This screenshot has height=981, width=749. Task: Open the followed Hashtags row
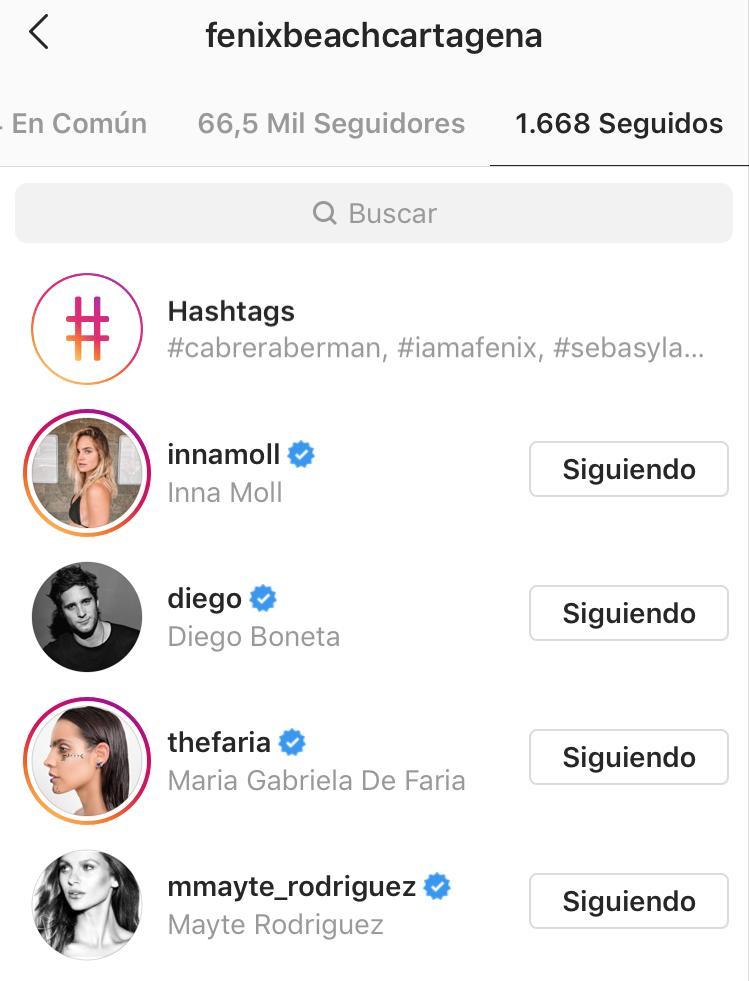click(435, 329)
